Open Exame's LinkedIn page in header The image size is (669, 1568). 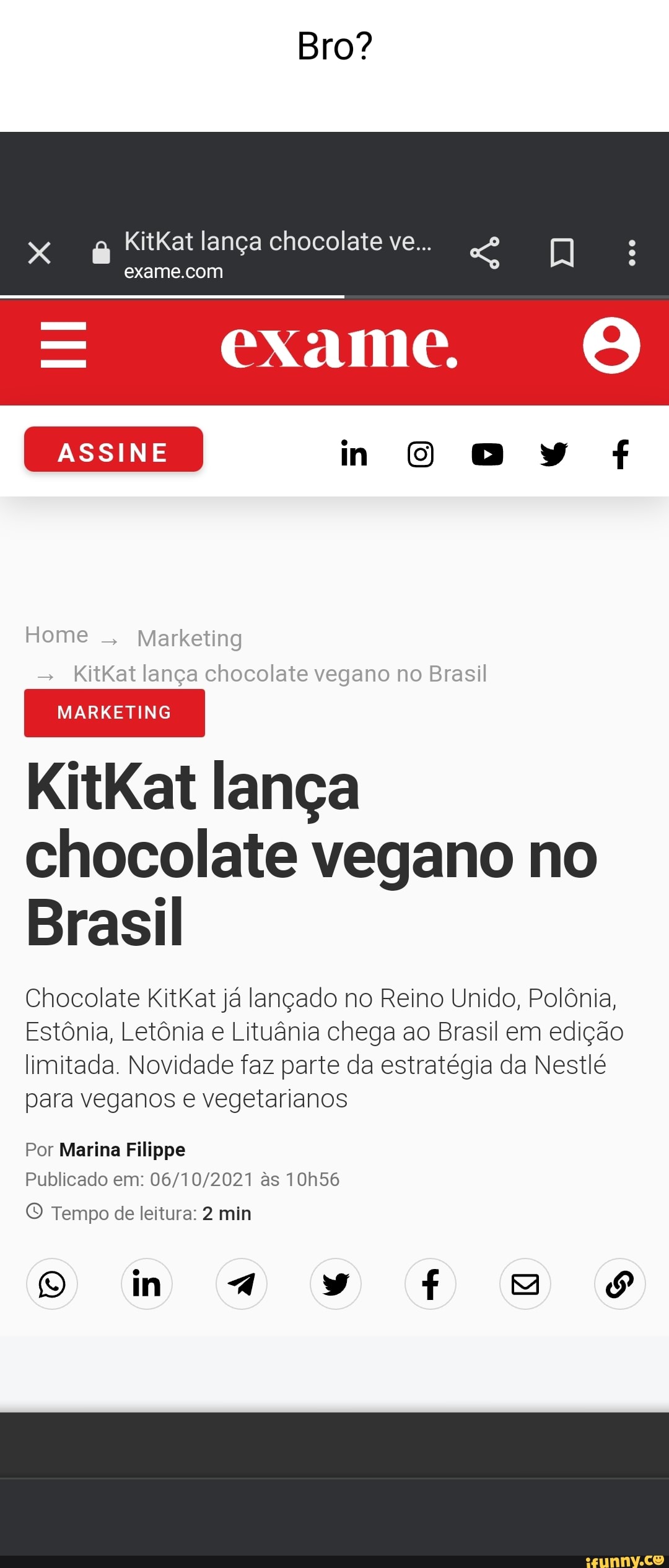354,454
